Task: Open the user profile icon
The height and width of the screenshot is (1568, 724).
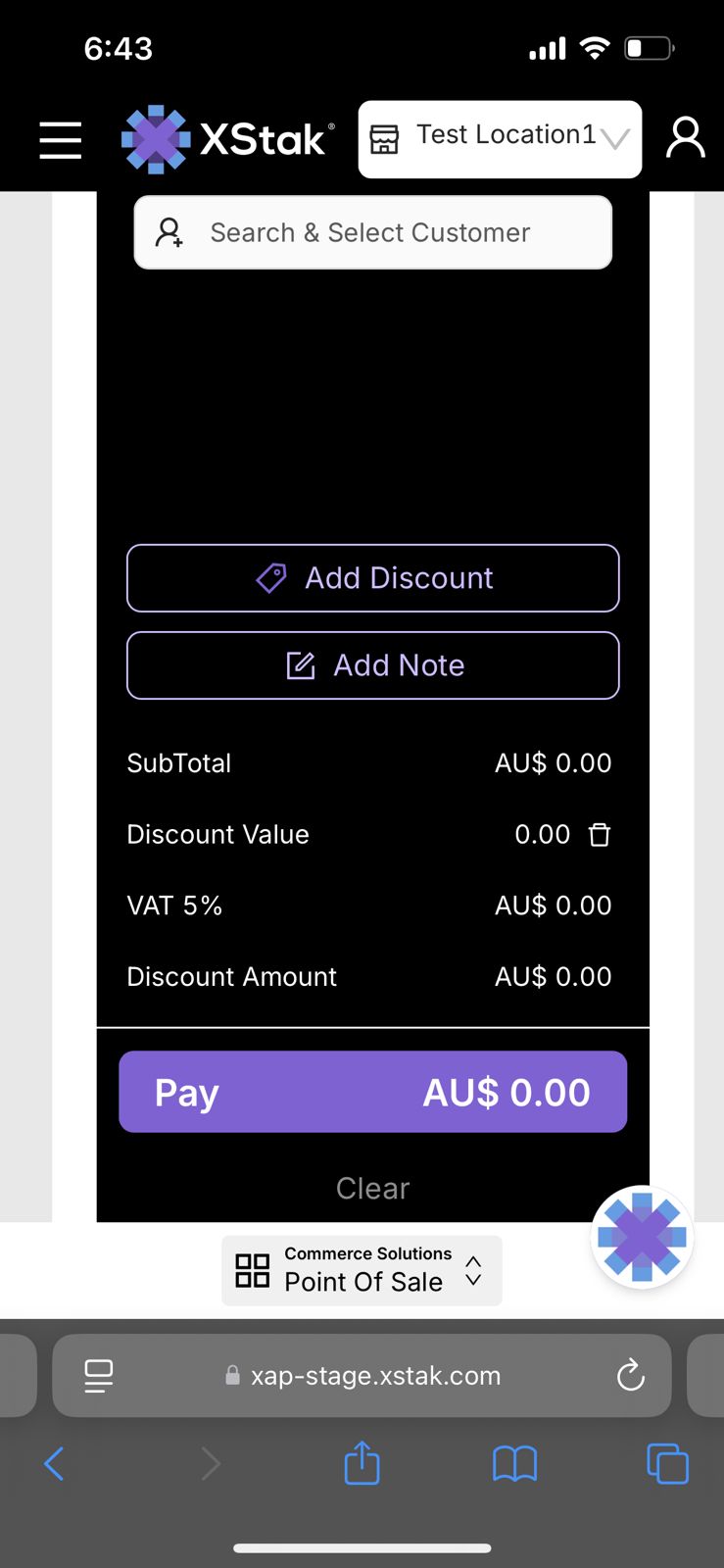Action: click(x=685, y=138)
